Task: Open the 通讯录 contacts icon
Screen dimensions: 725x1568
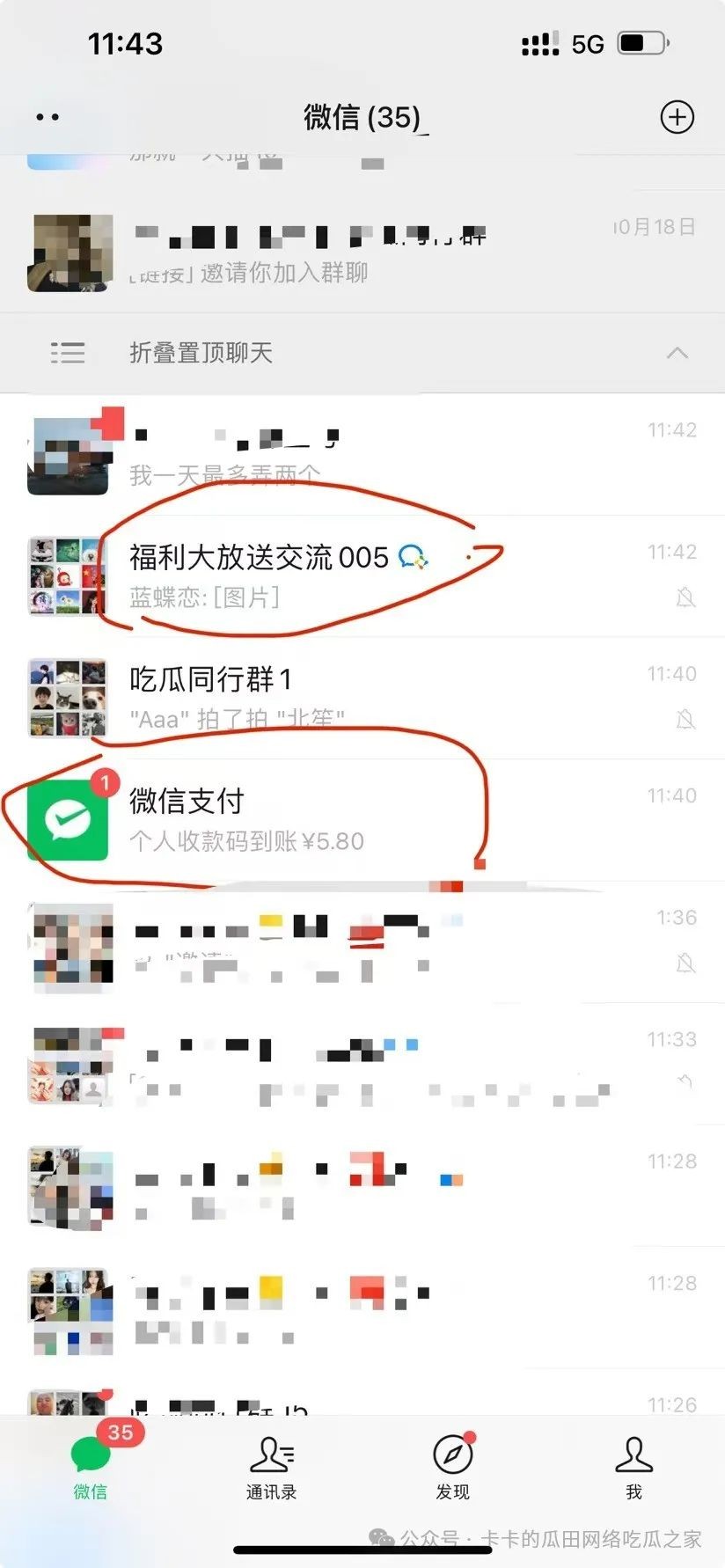Action: coord(272,1456)
